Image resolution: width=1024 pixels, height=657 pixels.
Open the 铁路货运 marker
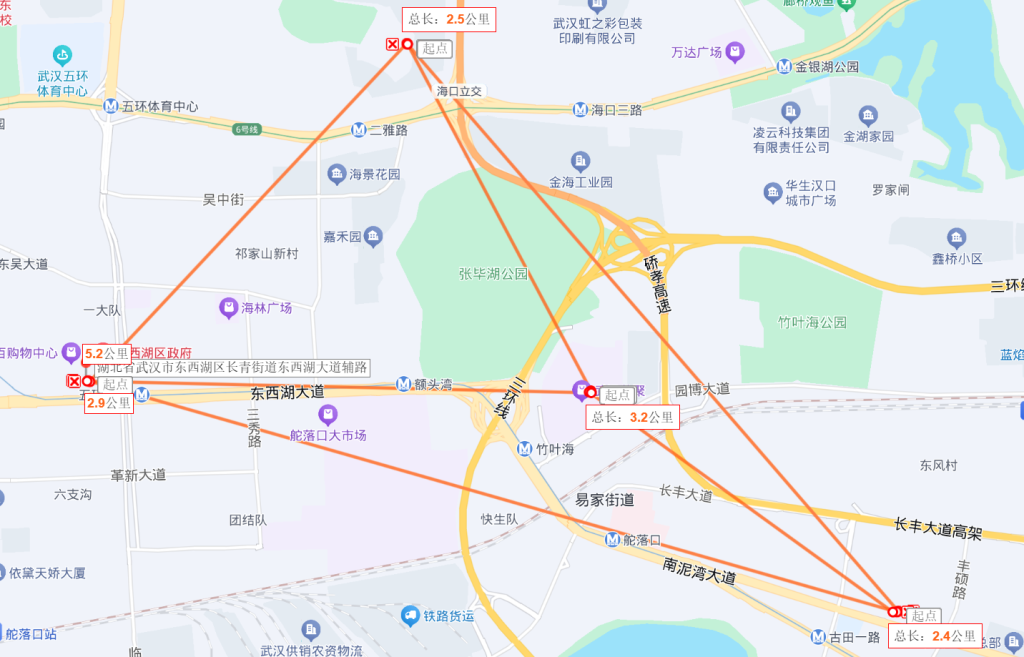coord(410,615)
